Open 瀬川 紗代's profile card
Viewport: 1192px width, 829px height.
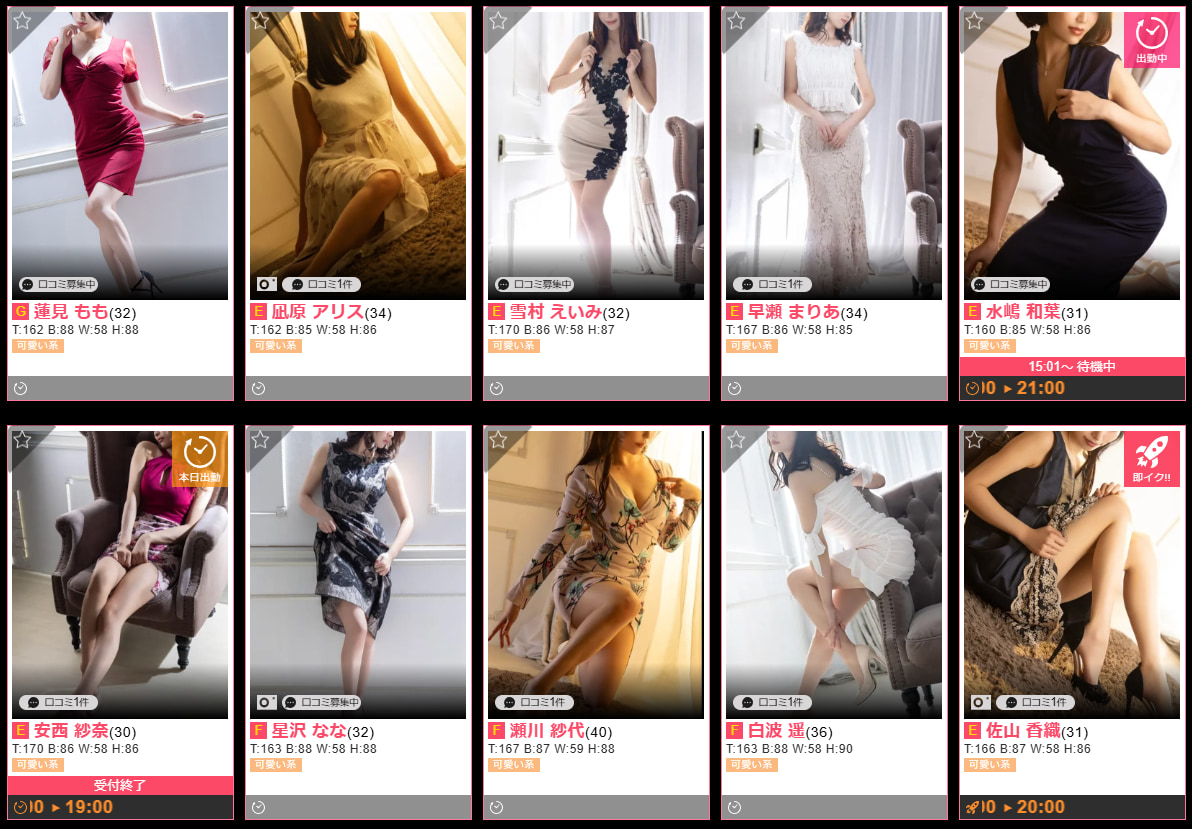click(596, 570)
